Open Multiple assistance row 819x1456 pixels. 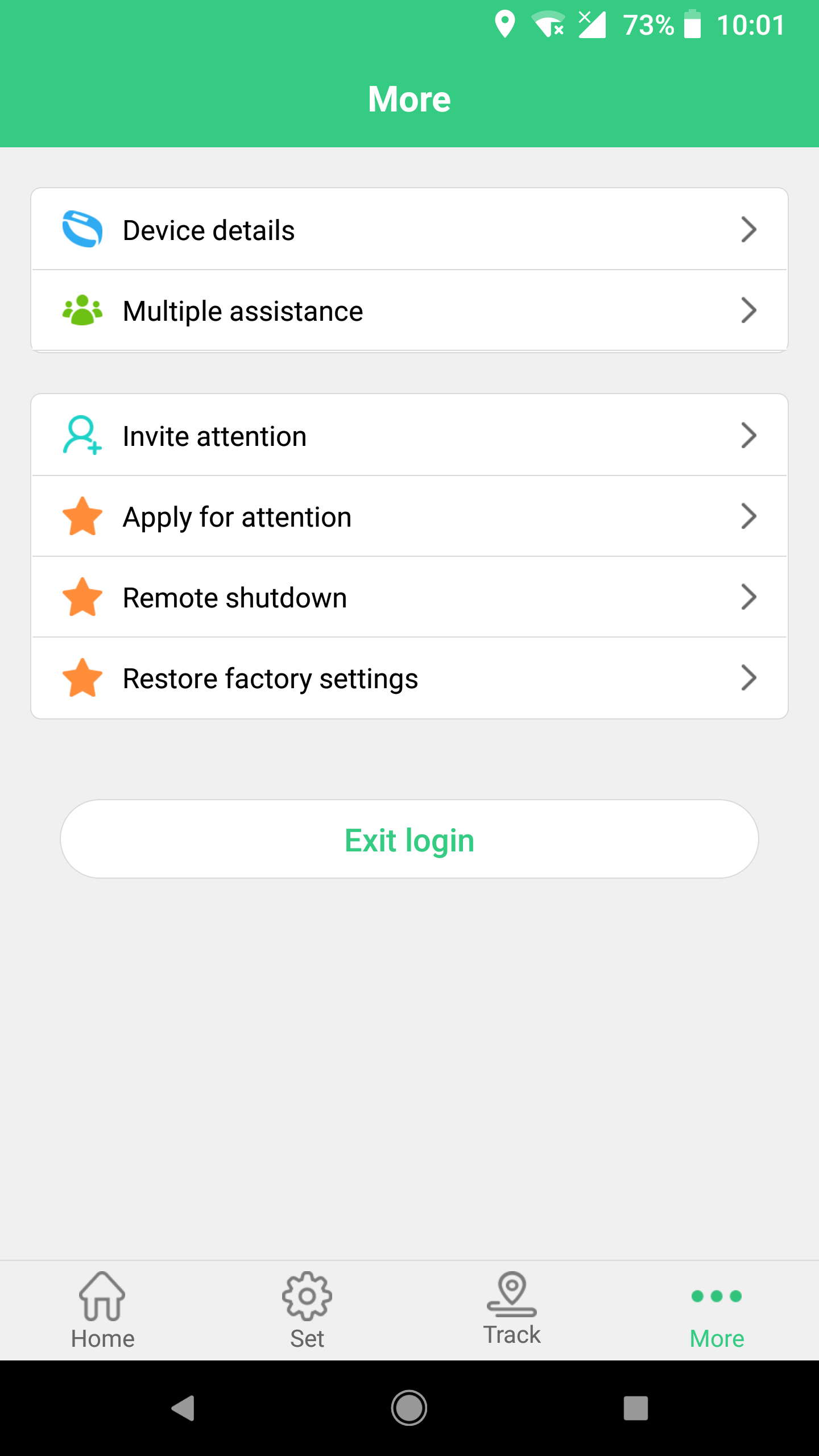[x=409, y=311]
